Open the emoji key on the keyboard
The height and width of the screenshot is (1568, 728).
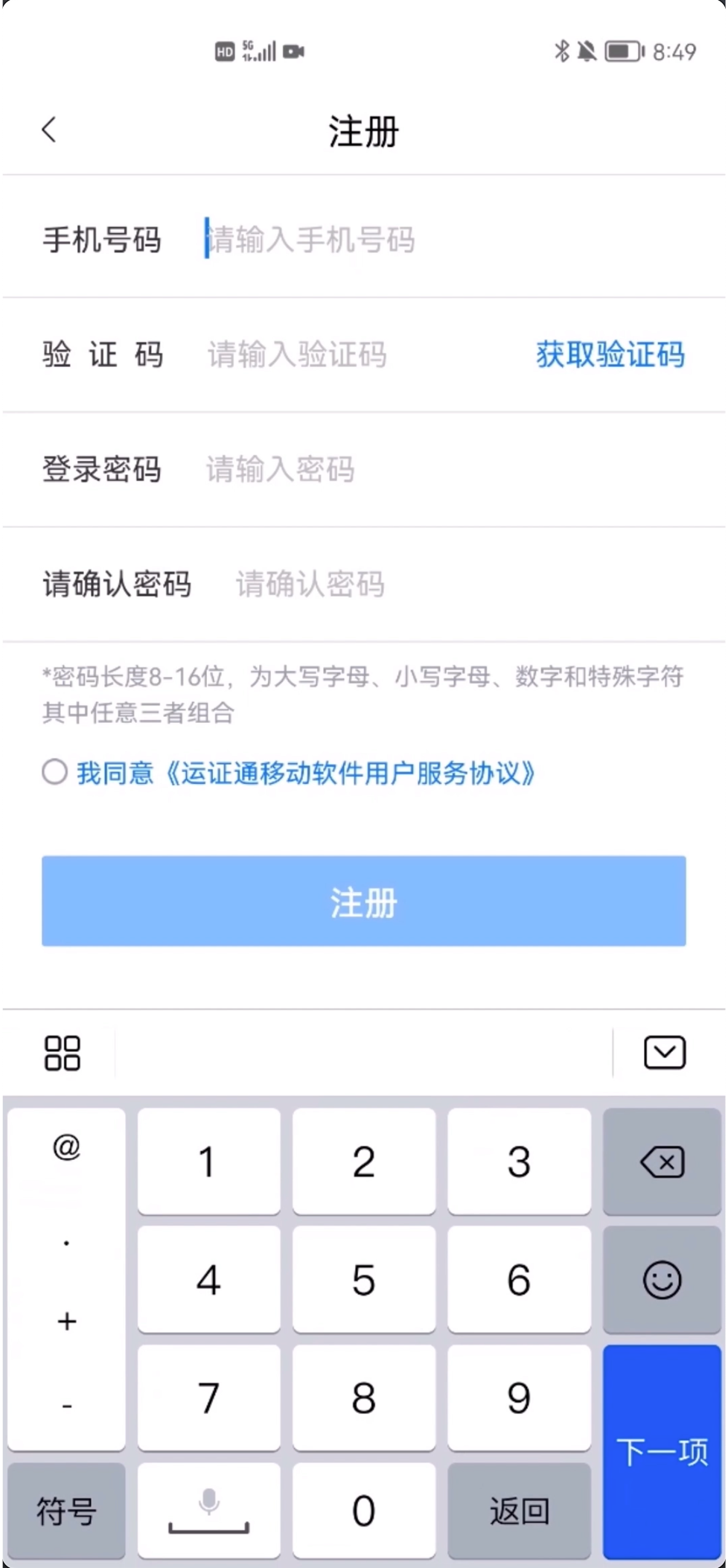[662, 1280]
